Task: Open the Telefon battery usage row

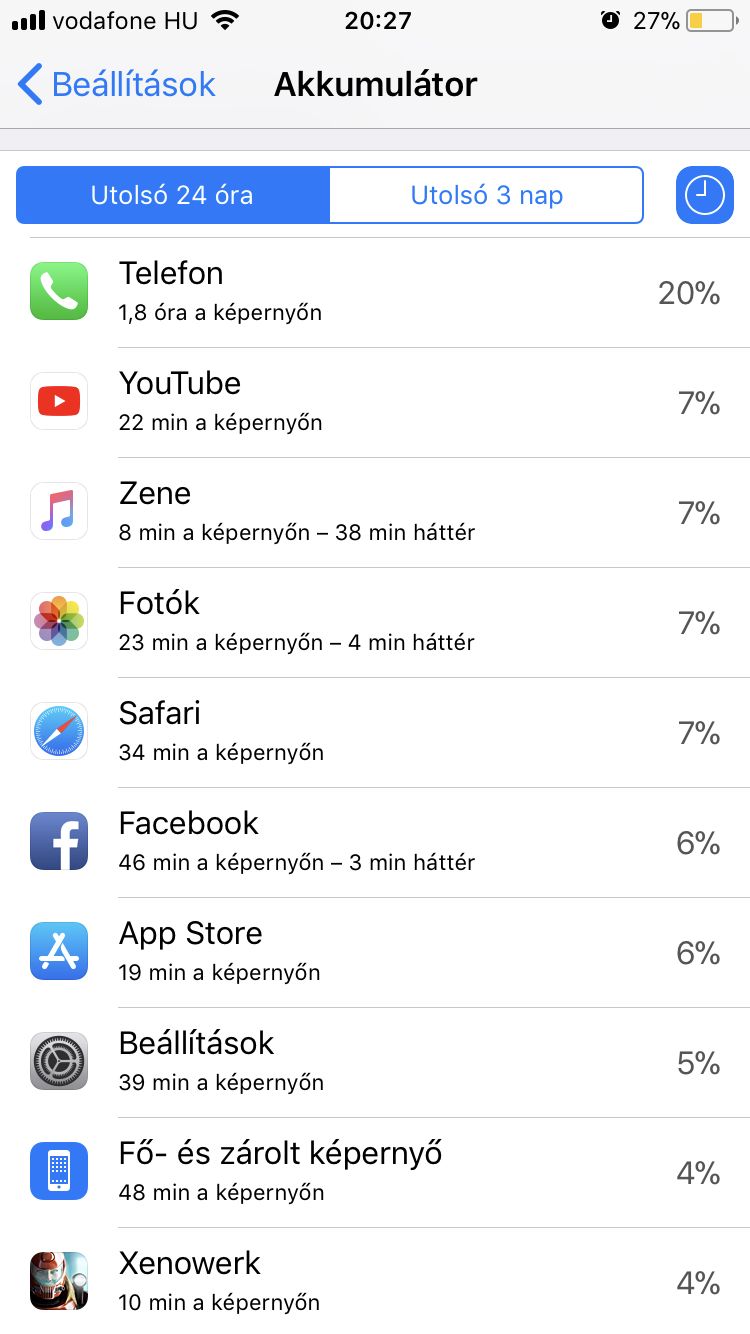Action: coord(375,293)
